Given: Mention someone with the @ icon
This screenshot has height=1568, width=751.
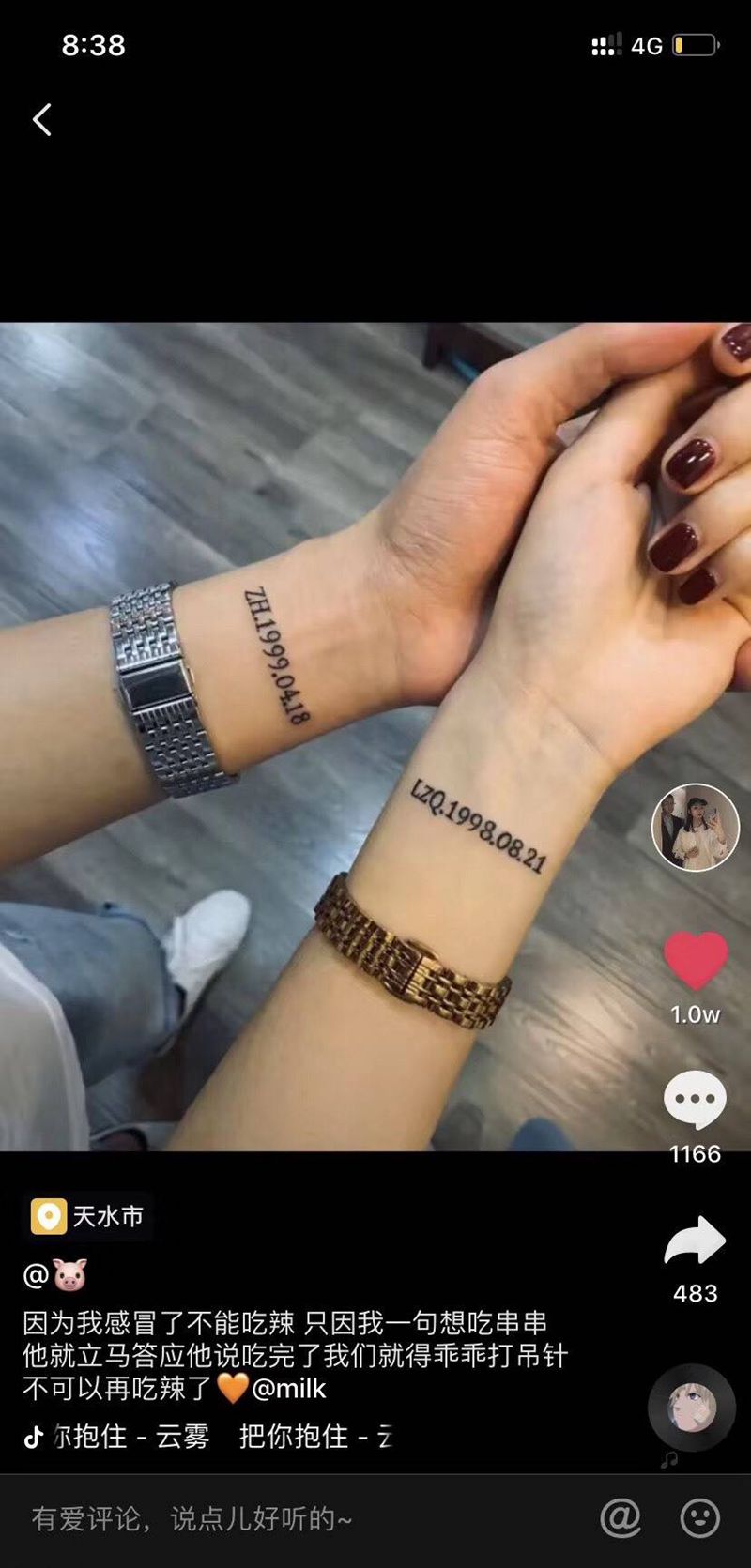Looking at the screenshot, I should coord(621,1517).
